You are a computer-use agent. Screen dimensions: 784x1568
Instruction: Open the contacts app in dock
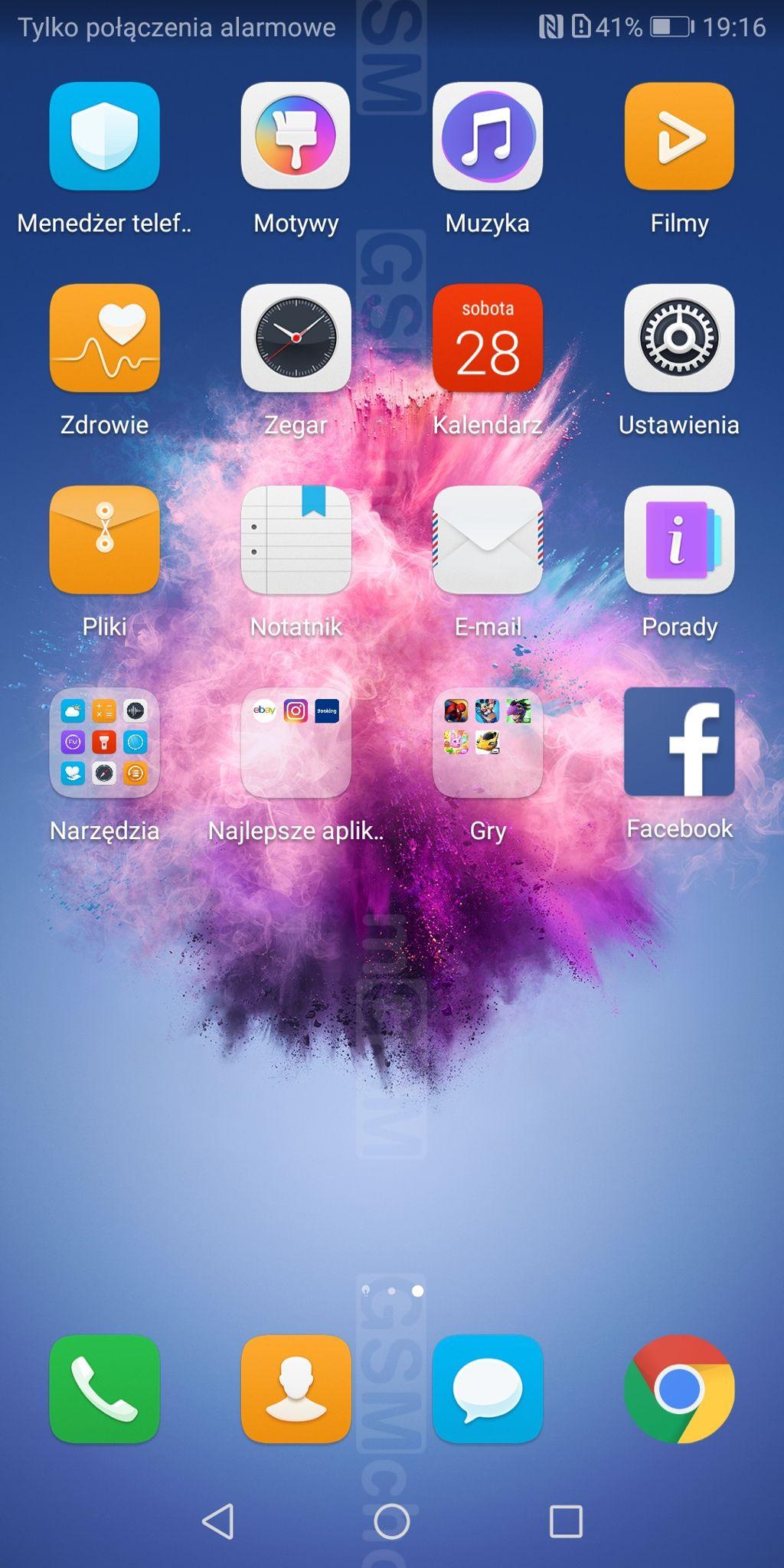296,1389
